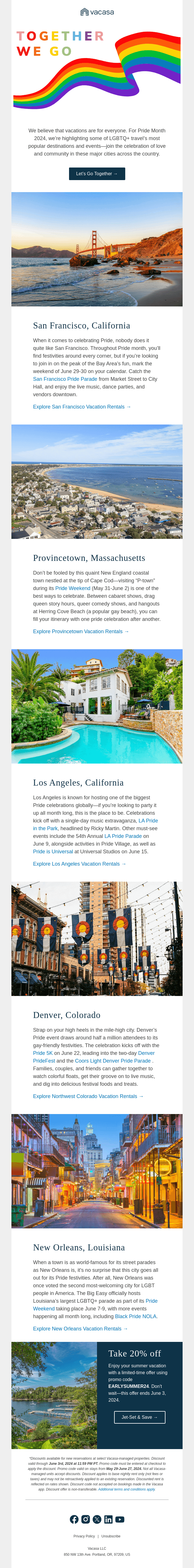View the Coors Light Denver Pride Parade link
The width and height of the screenshot is (194, 1568).
112,1061
